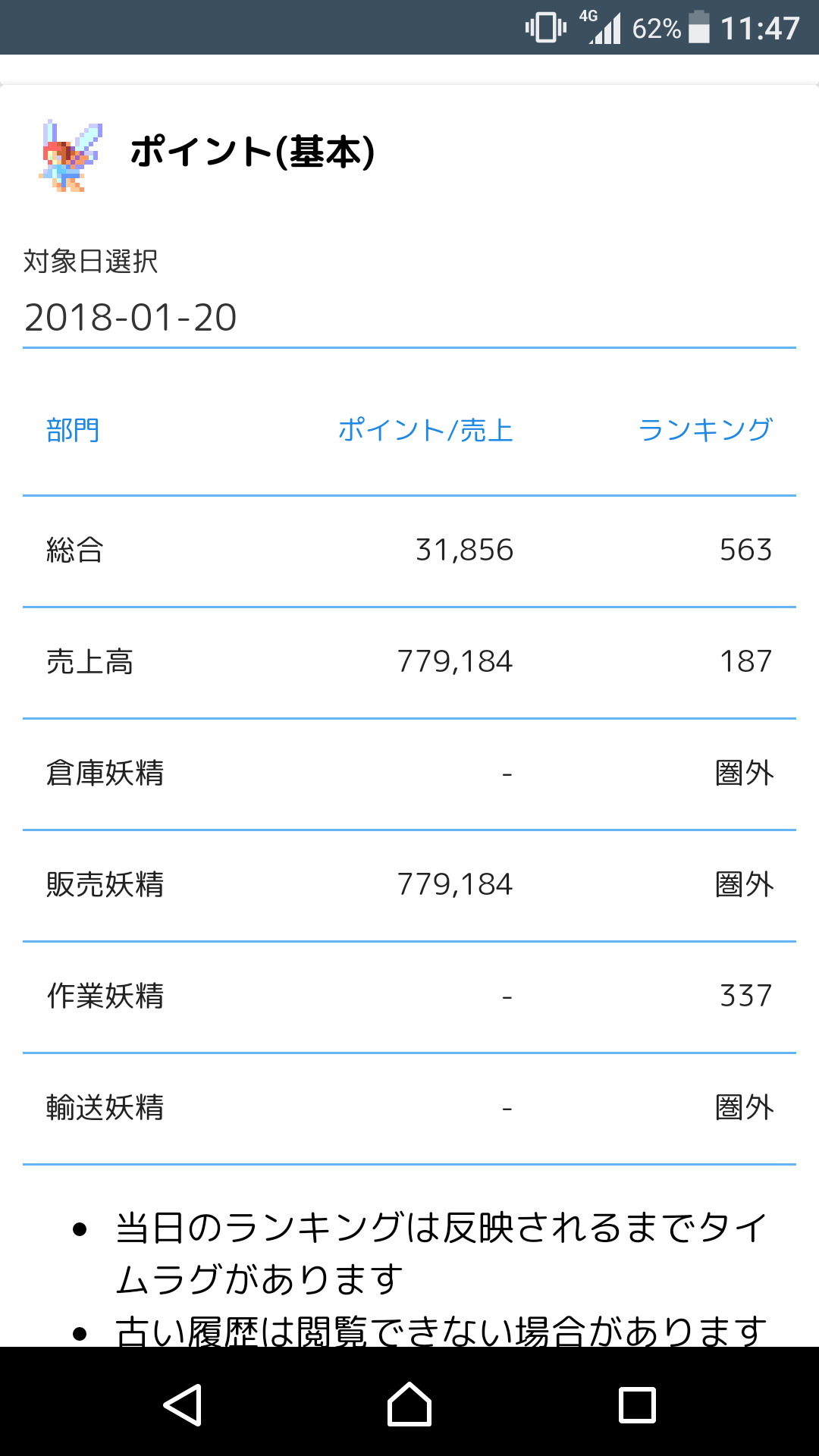Sort by the ポイント/売上 column header

(425, 430)
